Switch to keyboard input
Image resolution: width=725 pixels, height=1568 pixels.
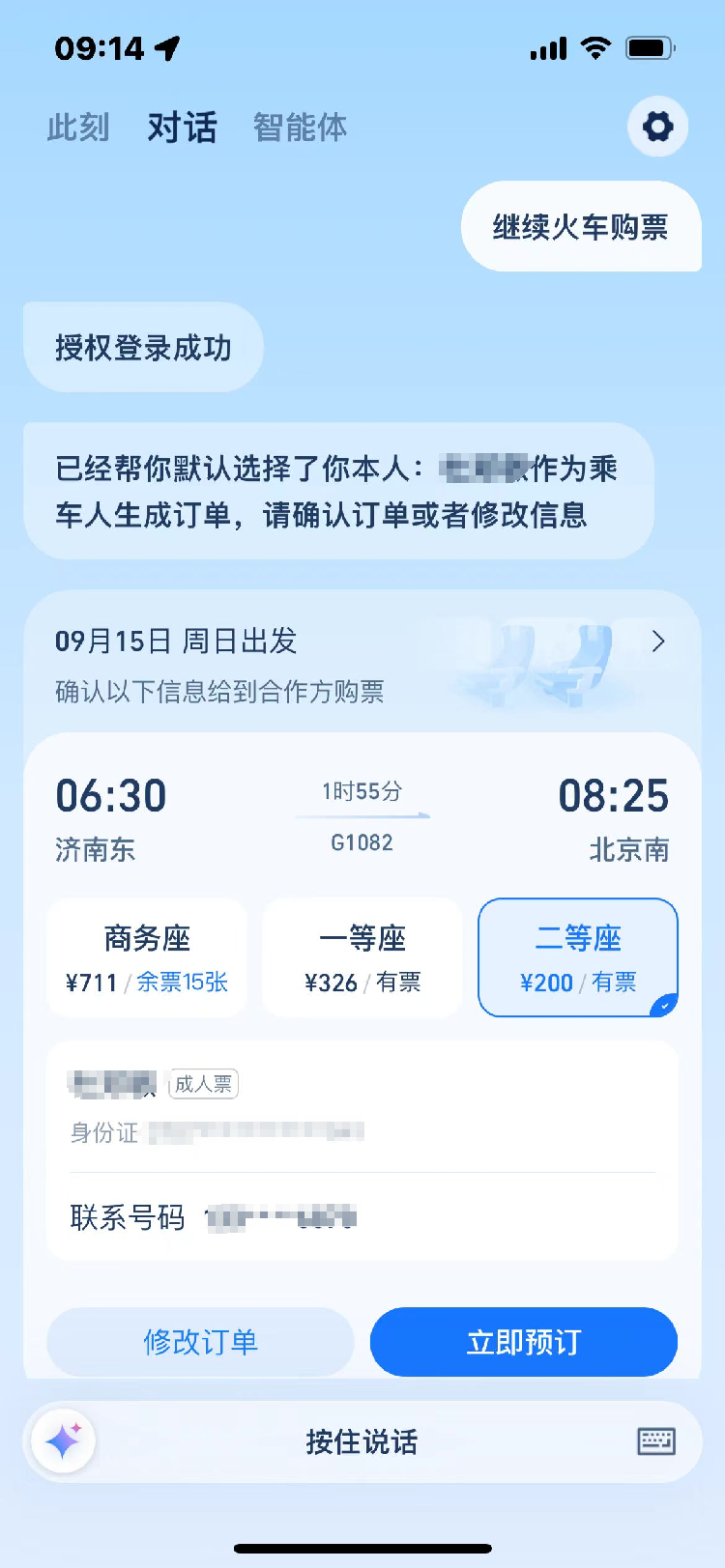coord(656,1441)
